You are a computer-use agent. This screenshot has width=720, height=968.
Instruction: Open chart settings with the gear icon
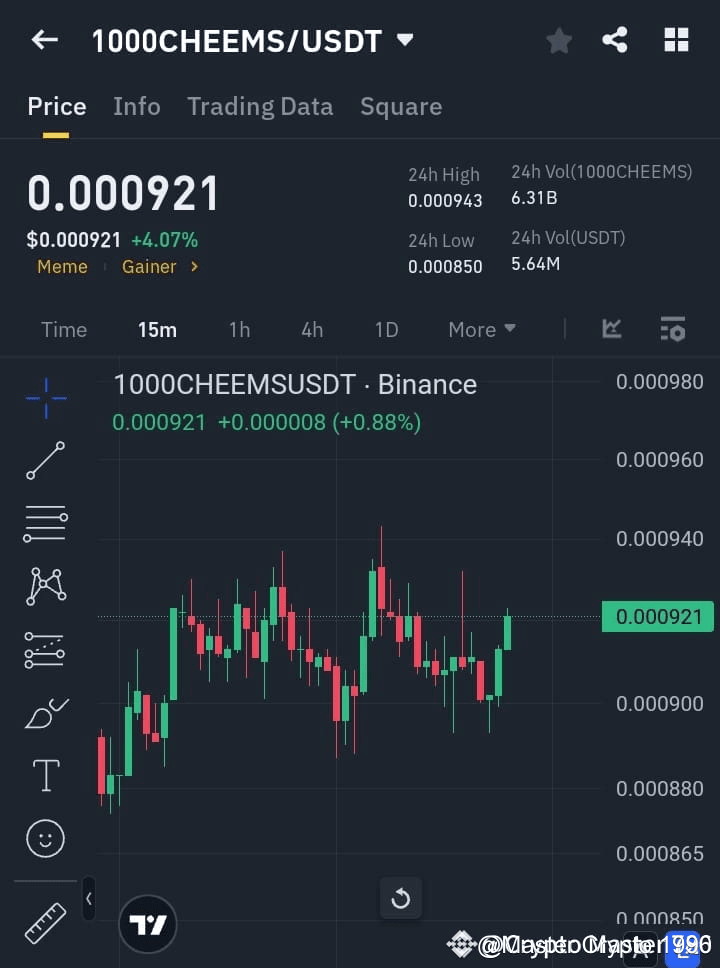[672, 329]
